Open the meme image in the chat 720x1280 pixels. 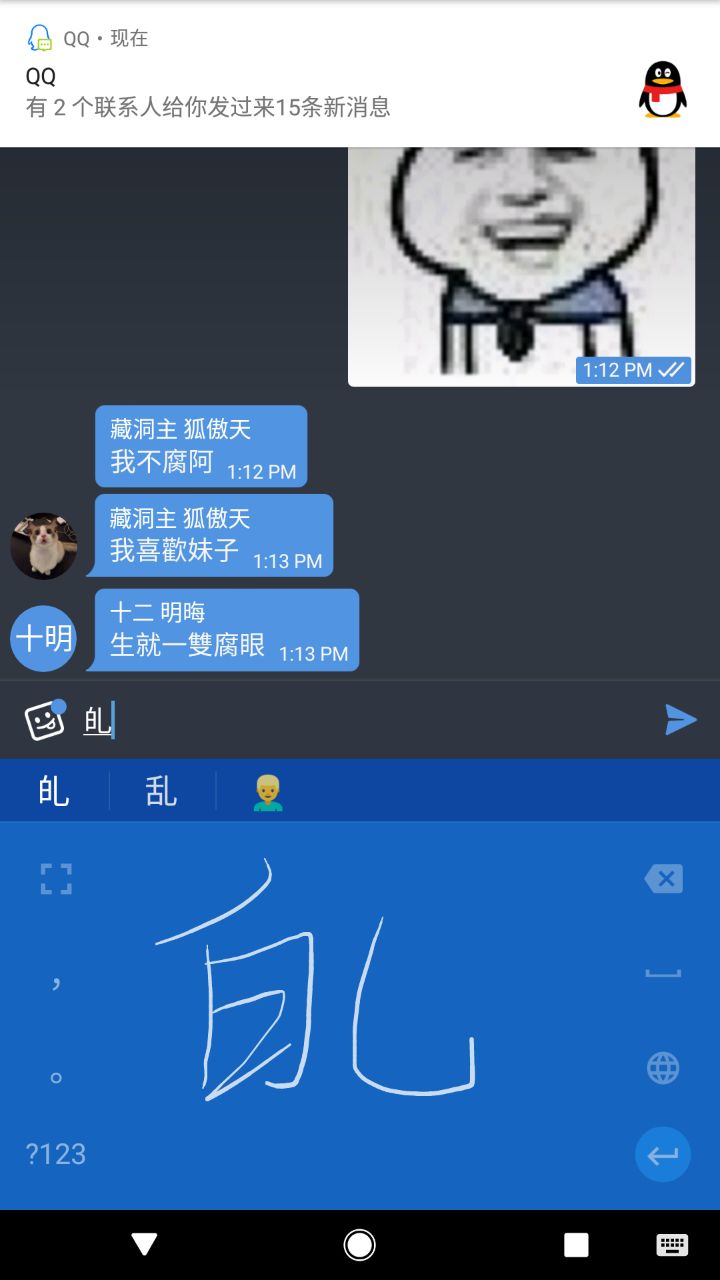(x=521, y=265)
